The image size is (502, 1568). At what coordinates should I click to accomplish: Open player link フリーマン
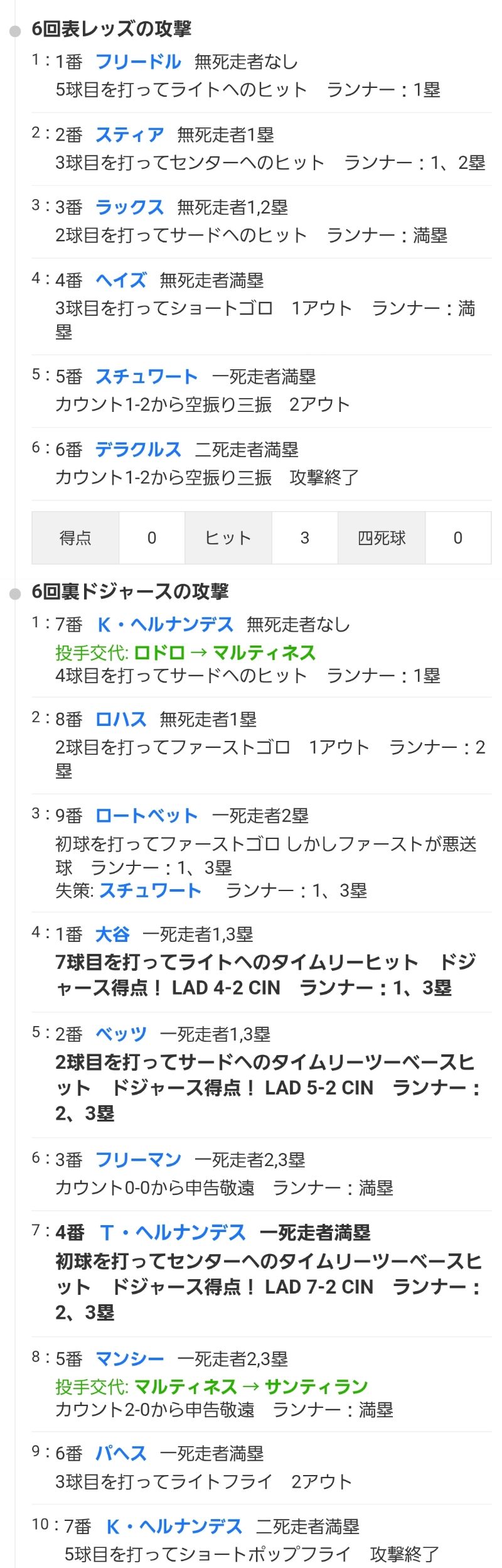(138, 1160)
